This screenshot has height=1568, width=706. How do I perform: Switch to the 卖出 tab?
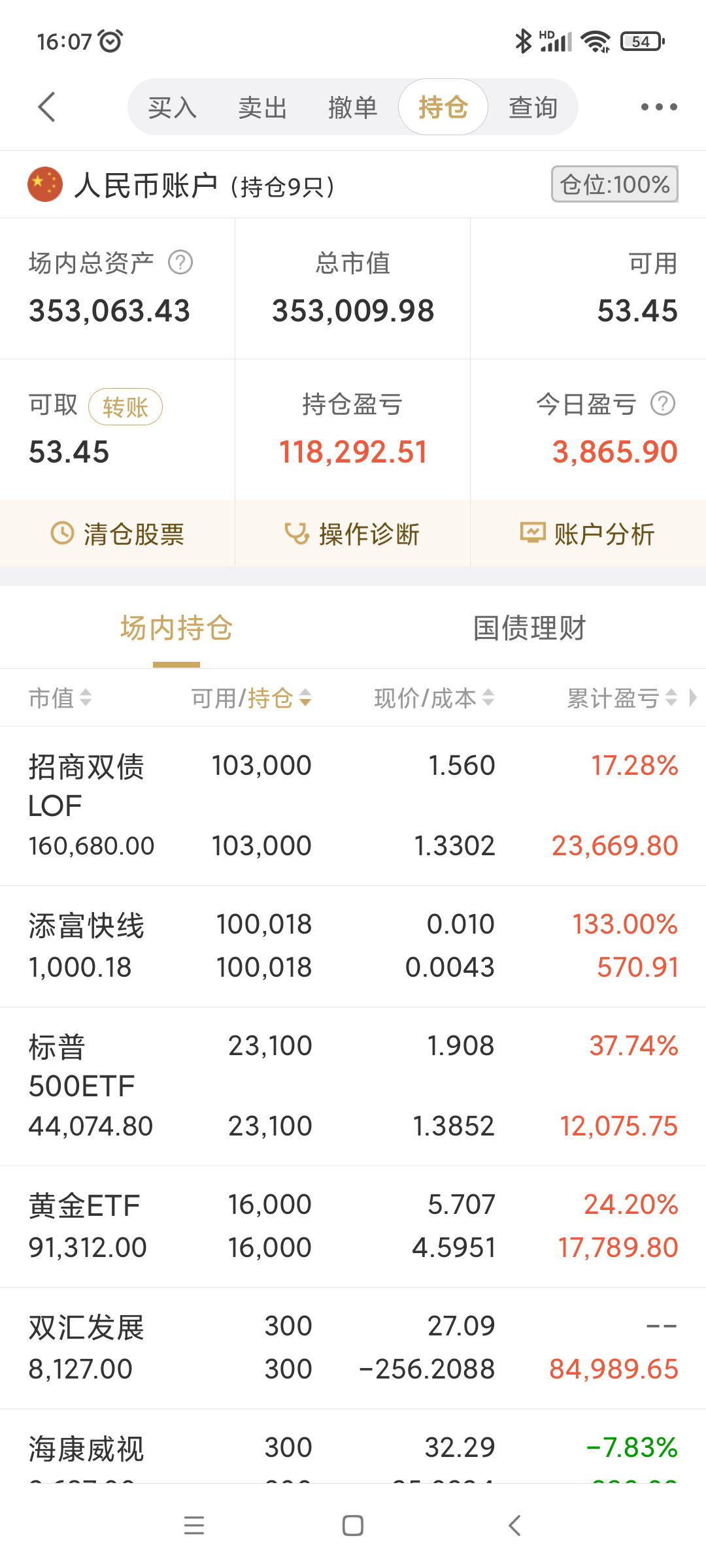coord(263,107)
